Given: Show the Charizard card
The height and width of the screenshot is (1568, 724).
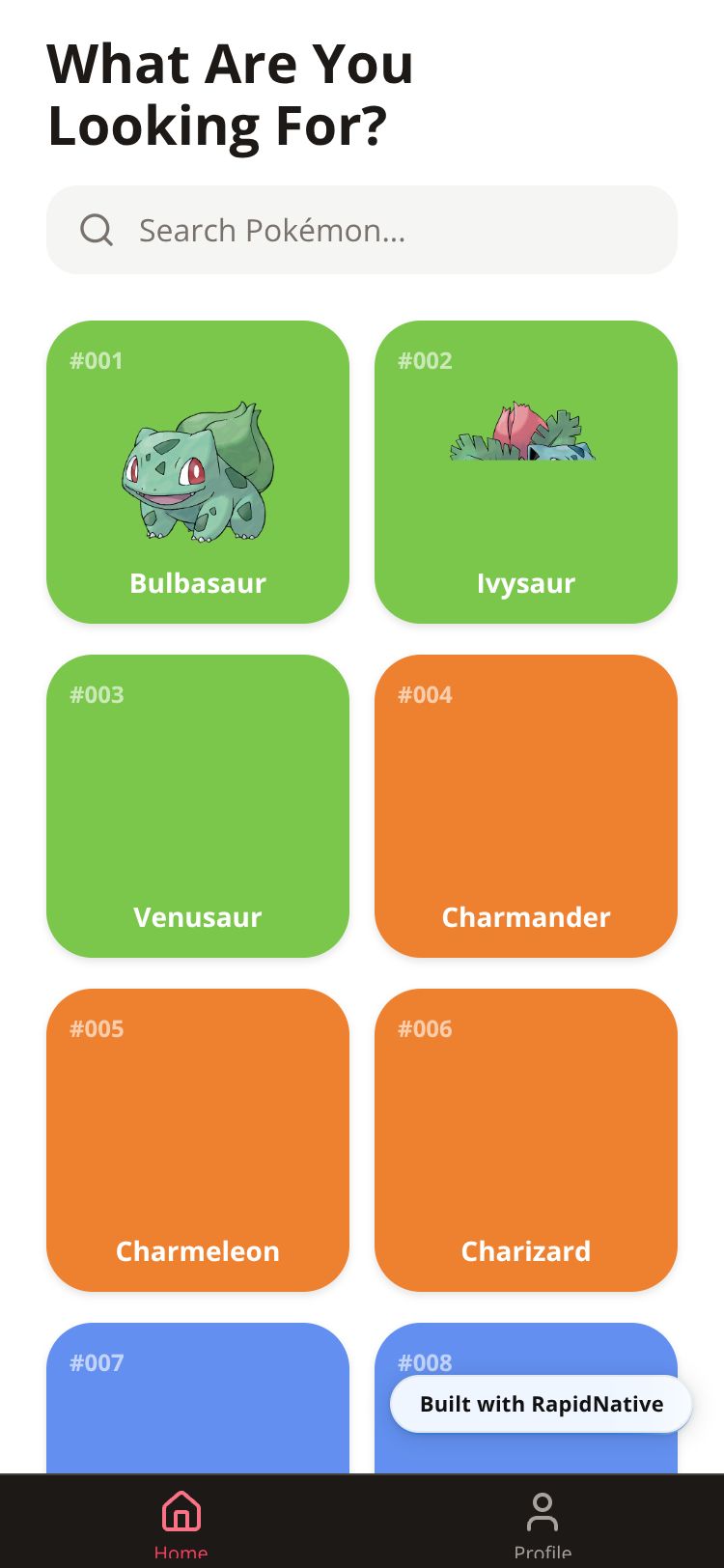Looking at the screenshot, I should [526, 1140].
